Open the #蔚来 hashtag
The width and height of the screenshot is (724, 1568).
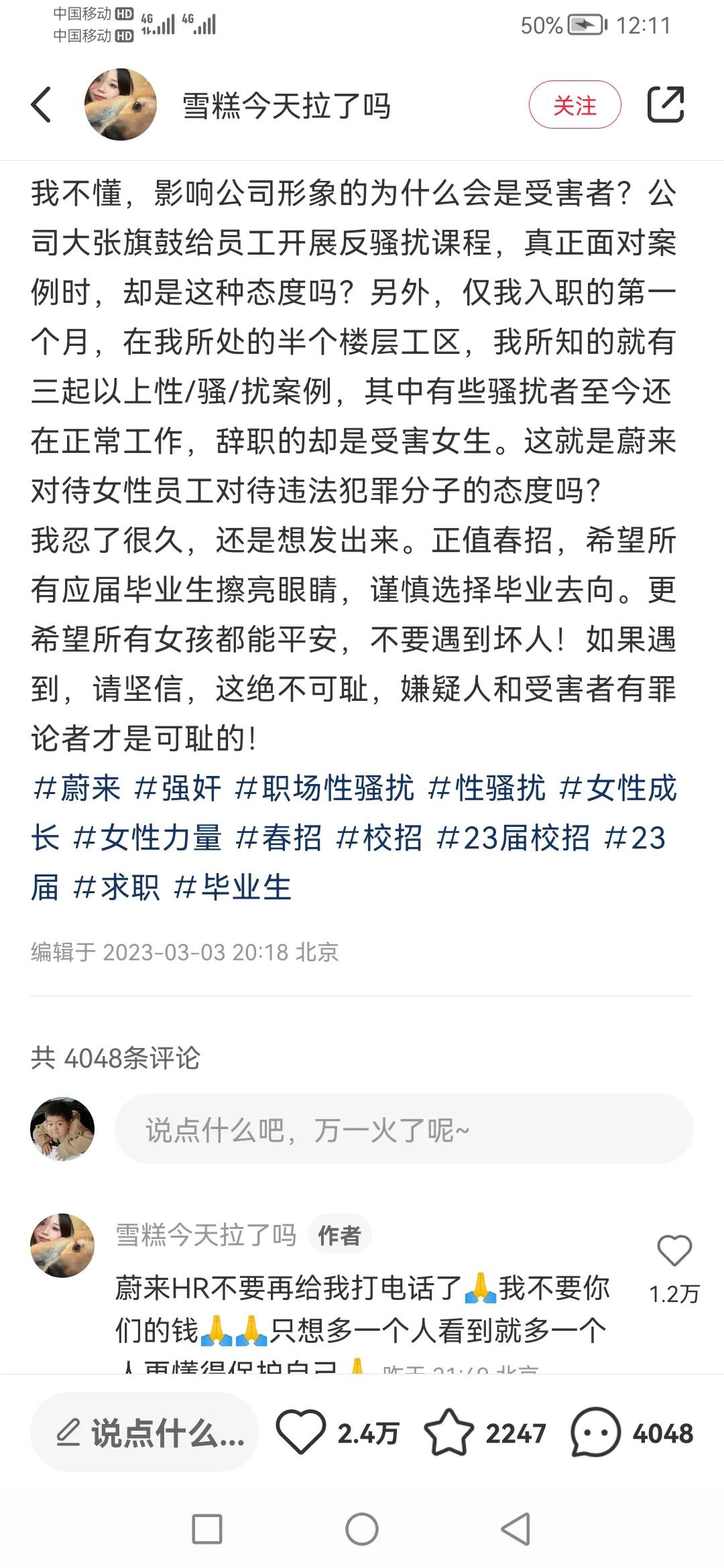(76, 788)
